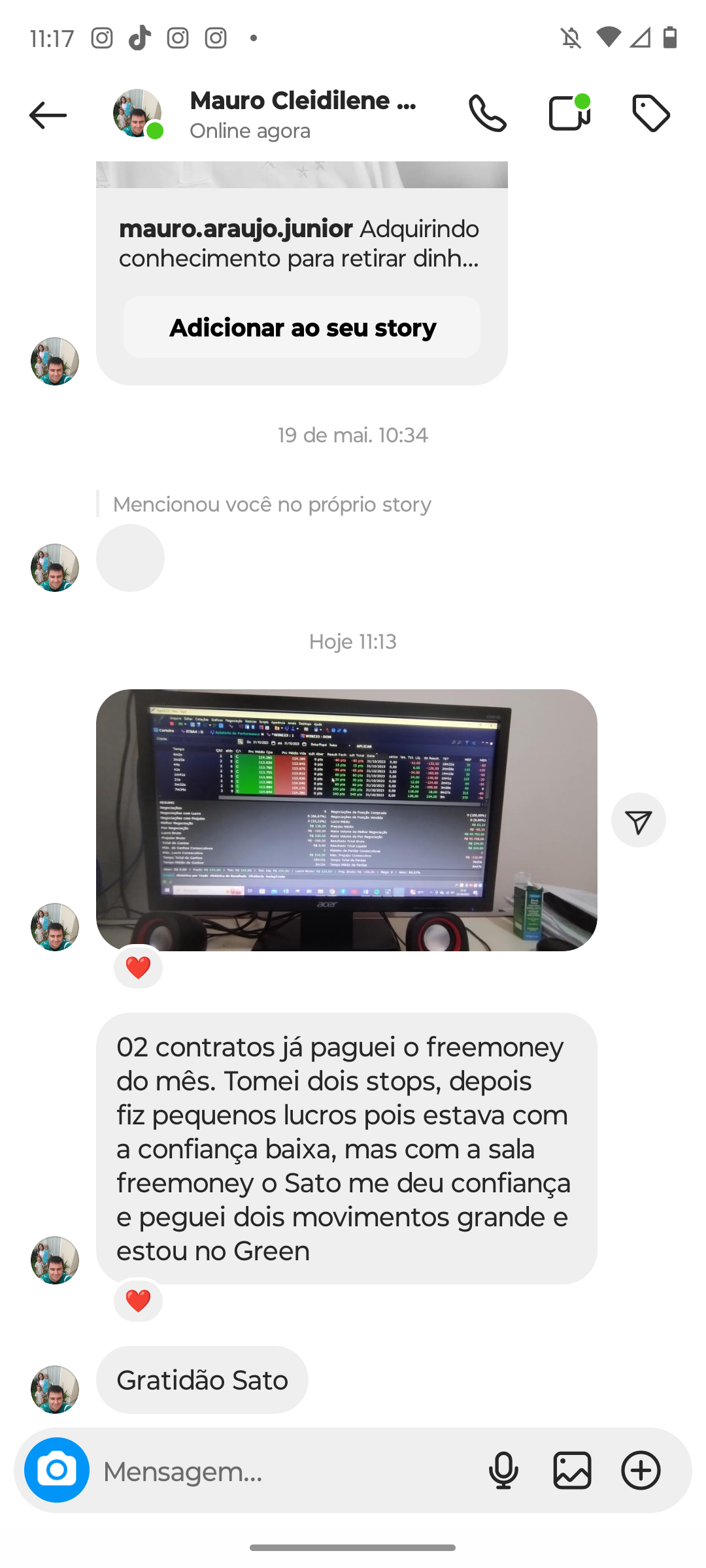The width and height of the screenshot is (706, 1568).
Task: Open the label tag icon
Action: [651, 114]
